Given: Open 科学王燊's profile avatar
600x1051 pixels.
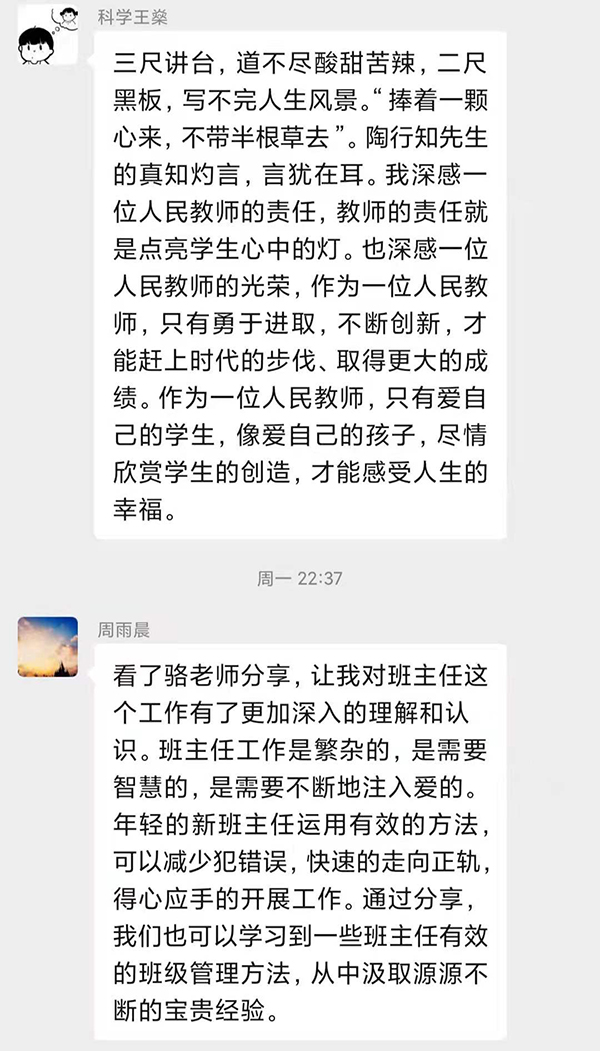Looking at the screenshot, I should tap(48, 36).
